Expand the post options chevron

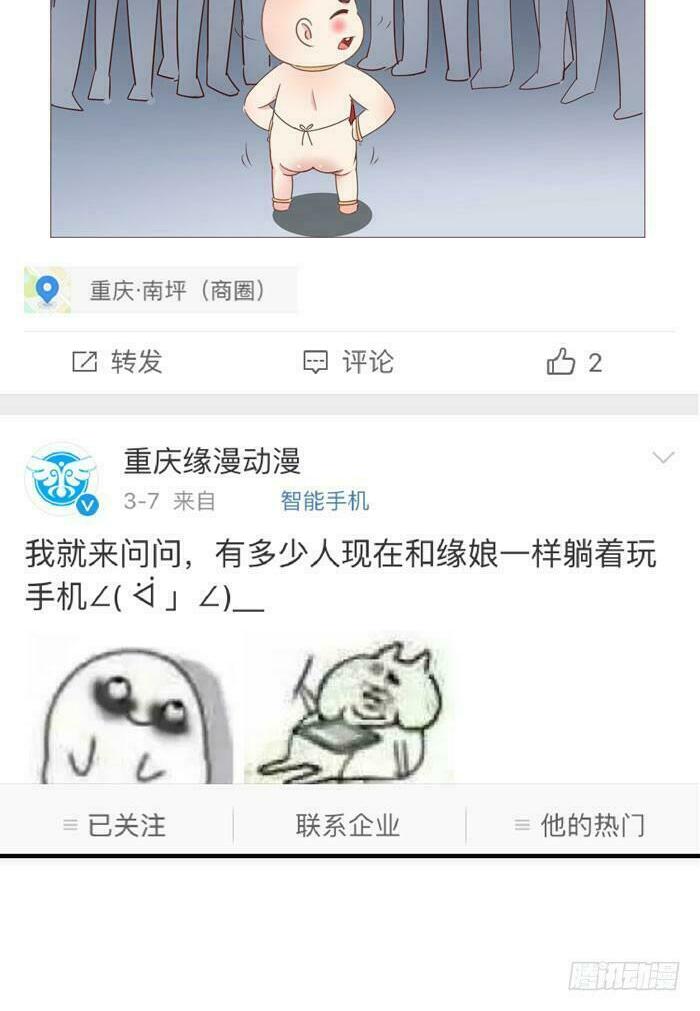click(x=663, y=458)
